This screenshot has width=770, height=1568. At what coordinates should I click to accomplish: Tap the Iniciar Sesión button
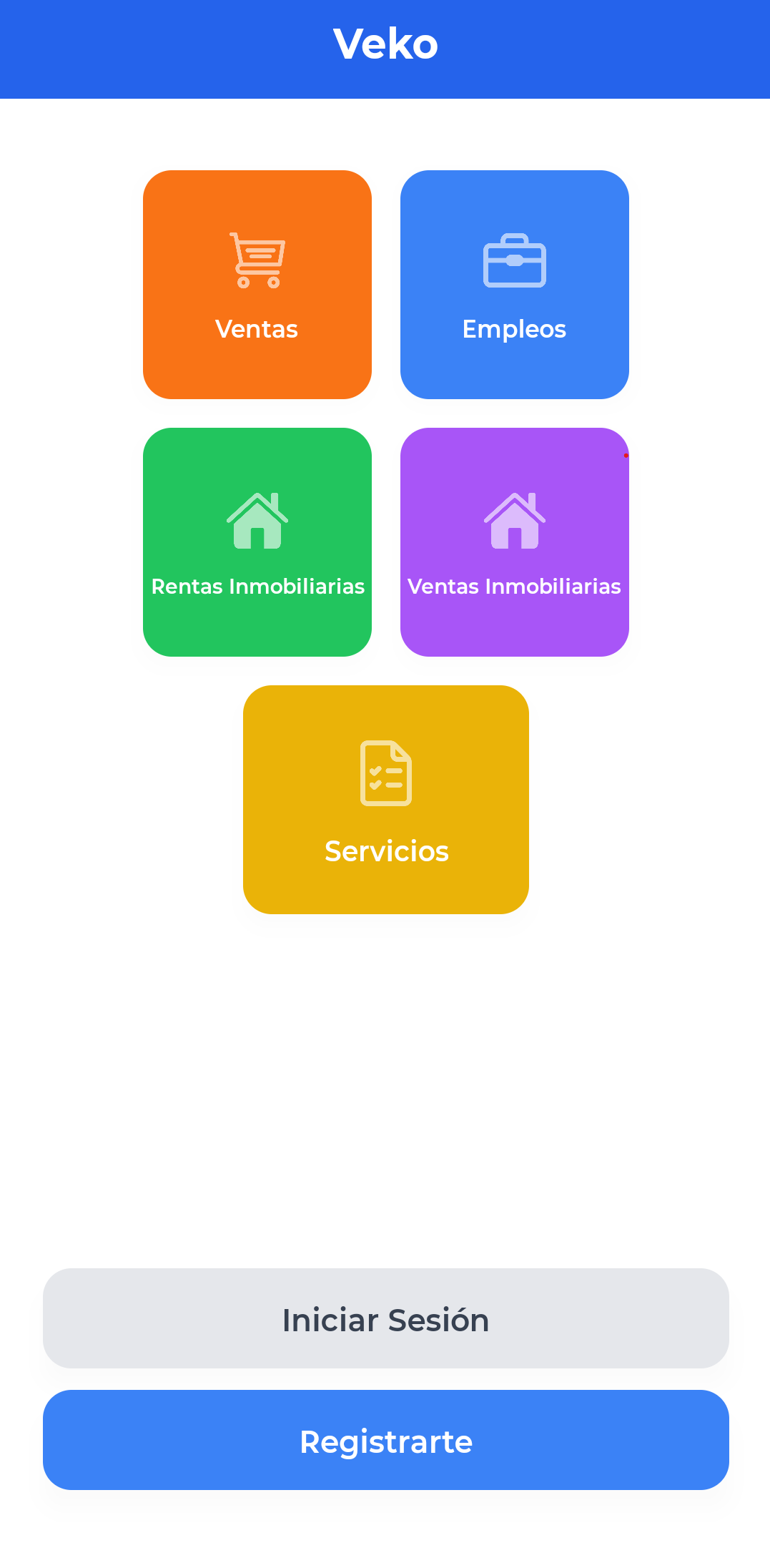tap(386, 1318)
